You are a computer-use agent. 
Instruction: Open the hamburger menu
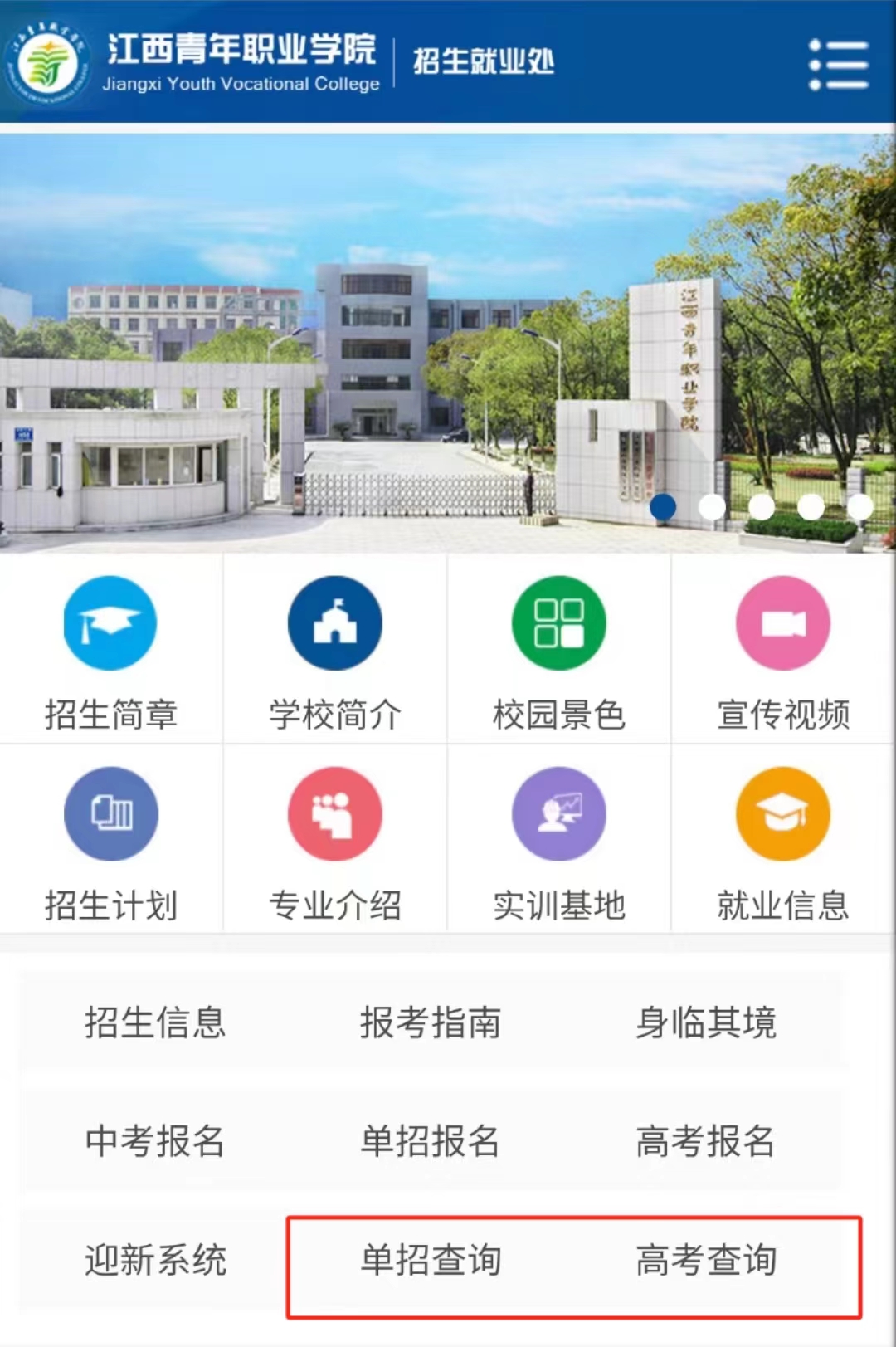coord(838,64)
